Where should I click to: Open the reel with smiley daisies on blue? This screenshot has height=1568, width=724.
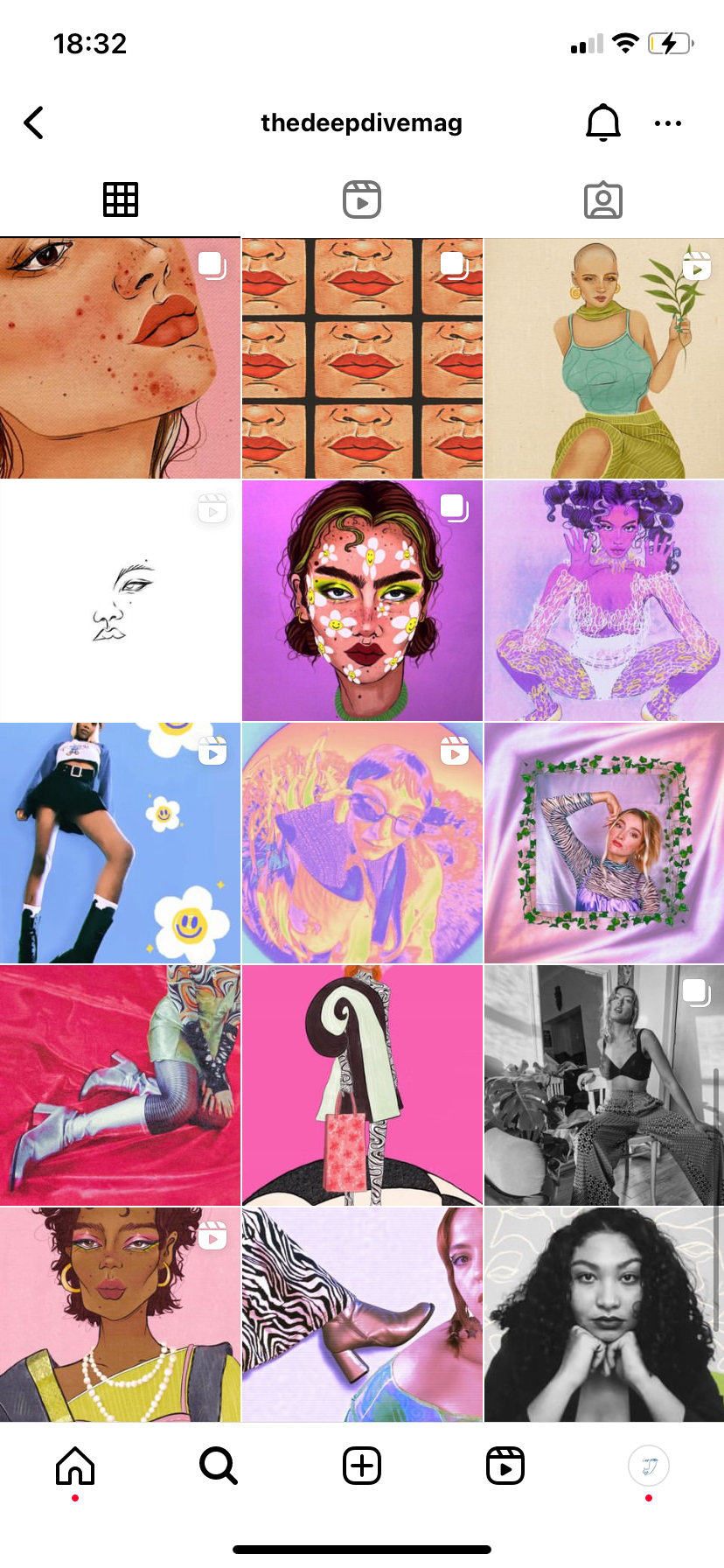point(120,843)
